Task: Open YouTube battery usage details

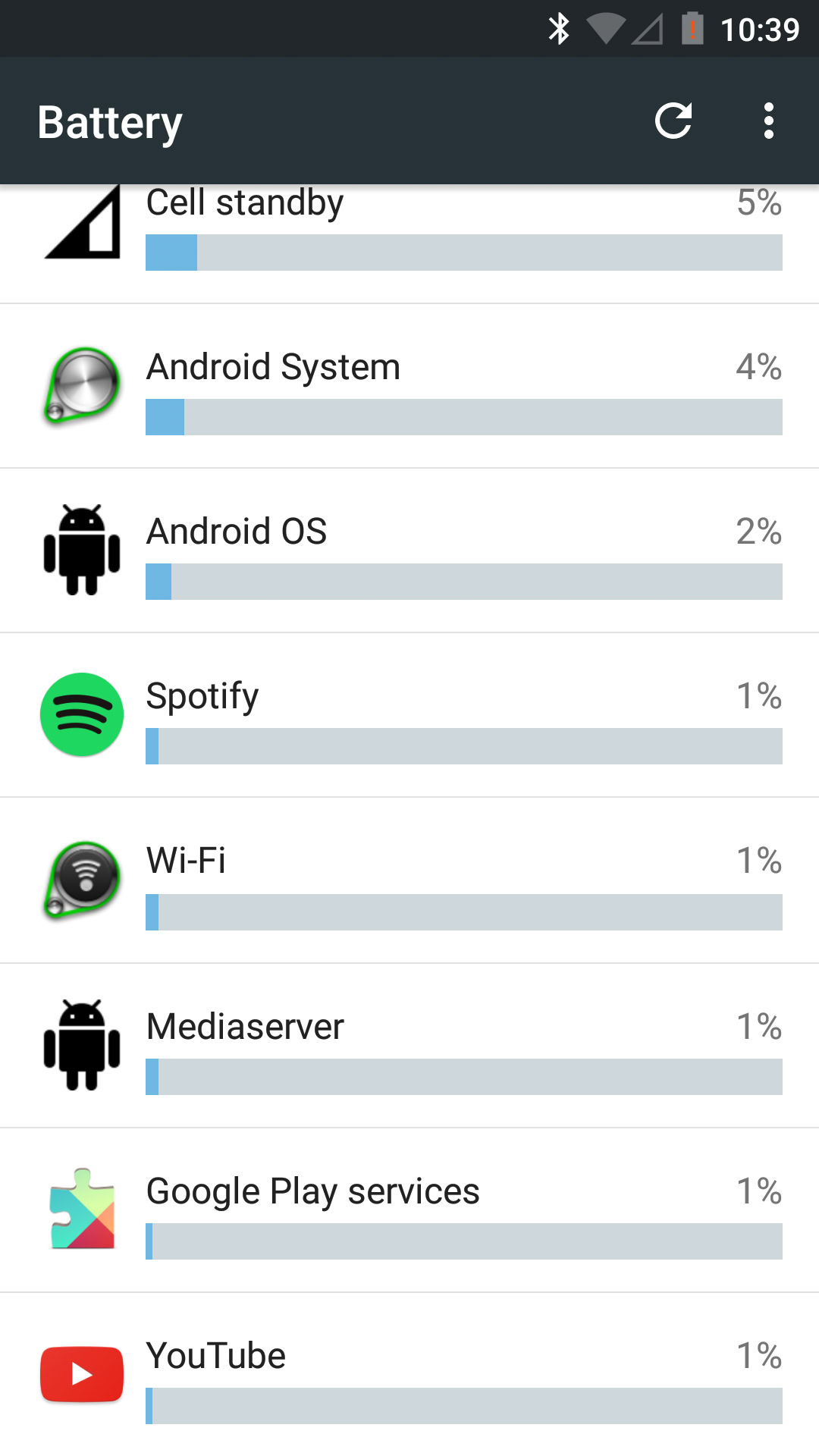Action: [x=409, y=1375]
